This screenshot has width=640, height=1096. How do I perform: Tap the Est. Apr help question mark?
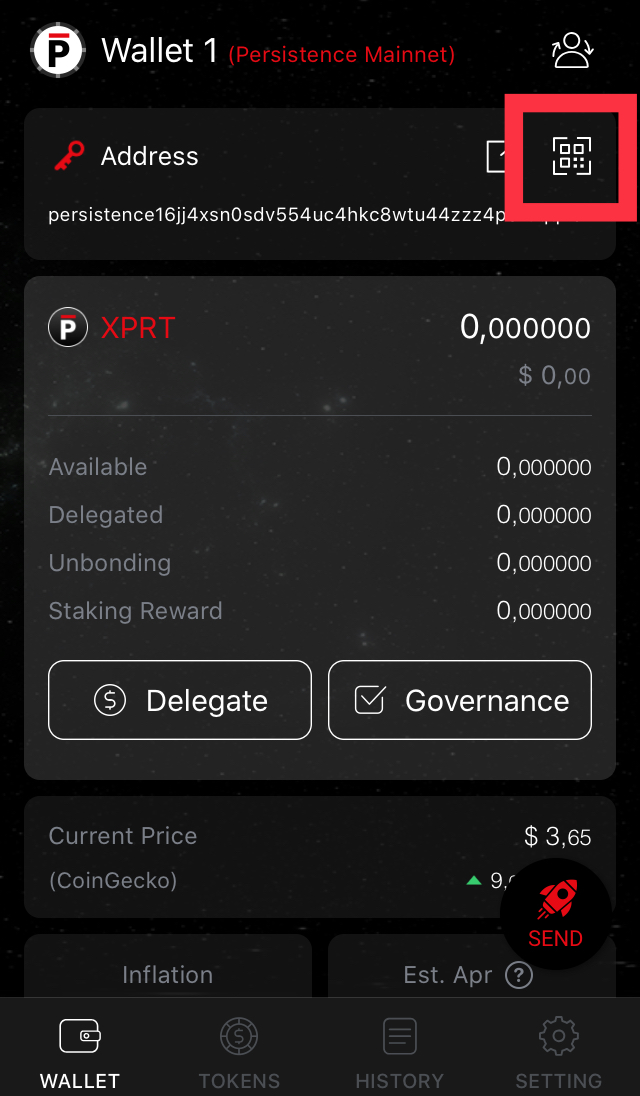(x=519, y=974)
